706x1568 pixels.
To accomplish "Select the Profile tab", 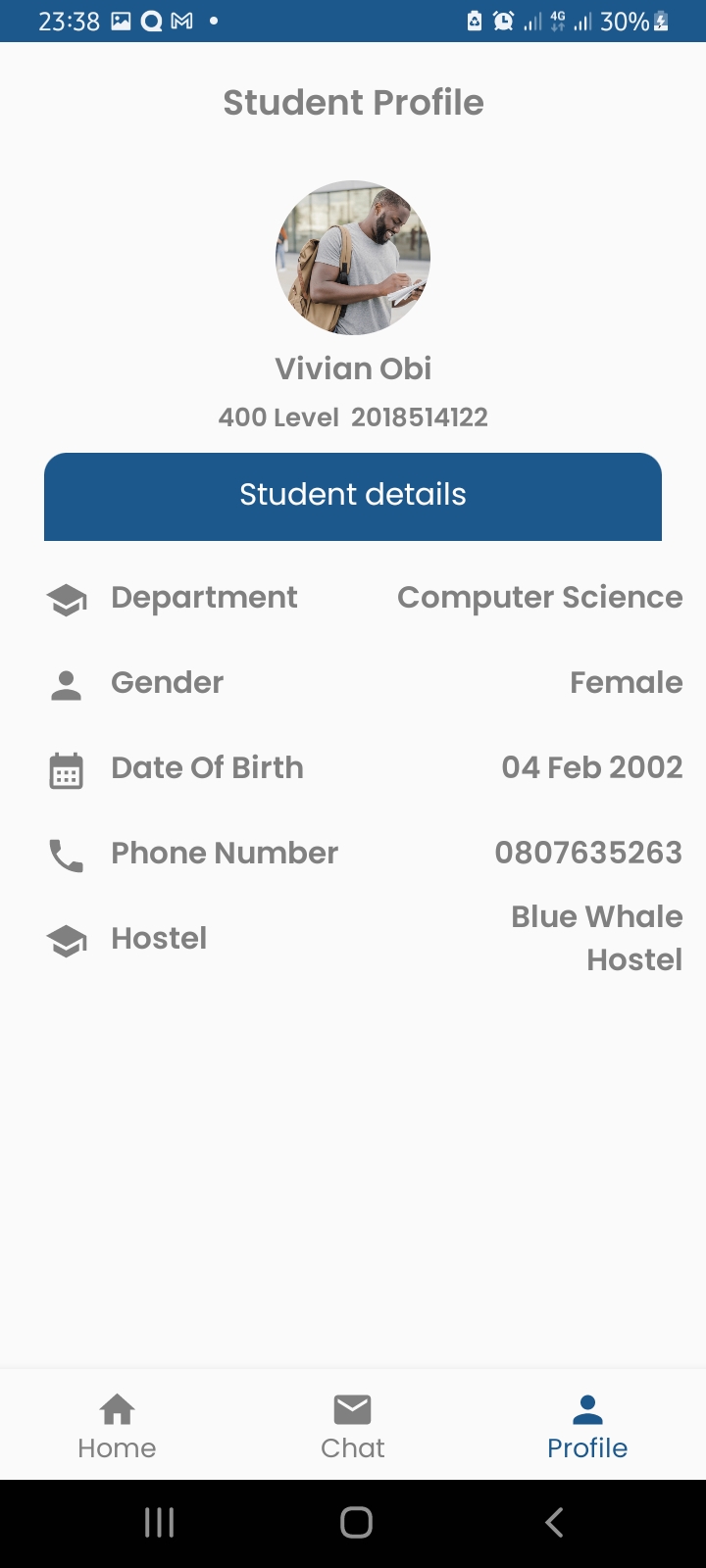I will click(587, 1426).
